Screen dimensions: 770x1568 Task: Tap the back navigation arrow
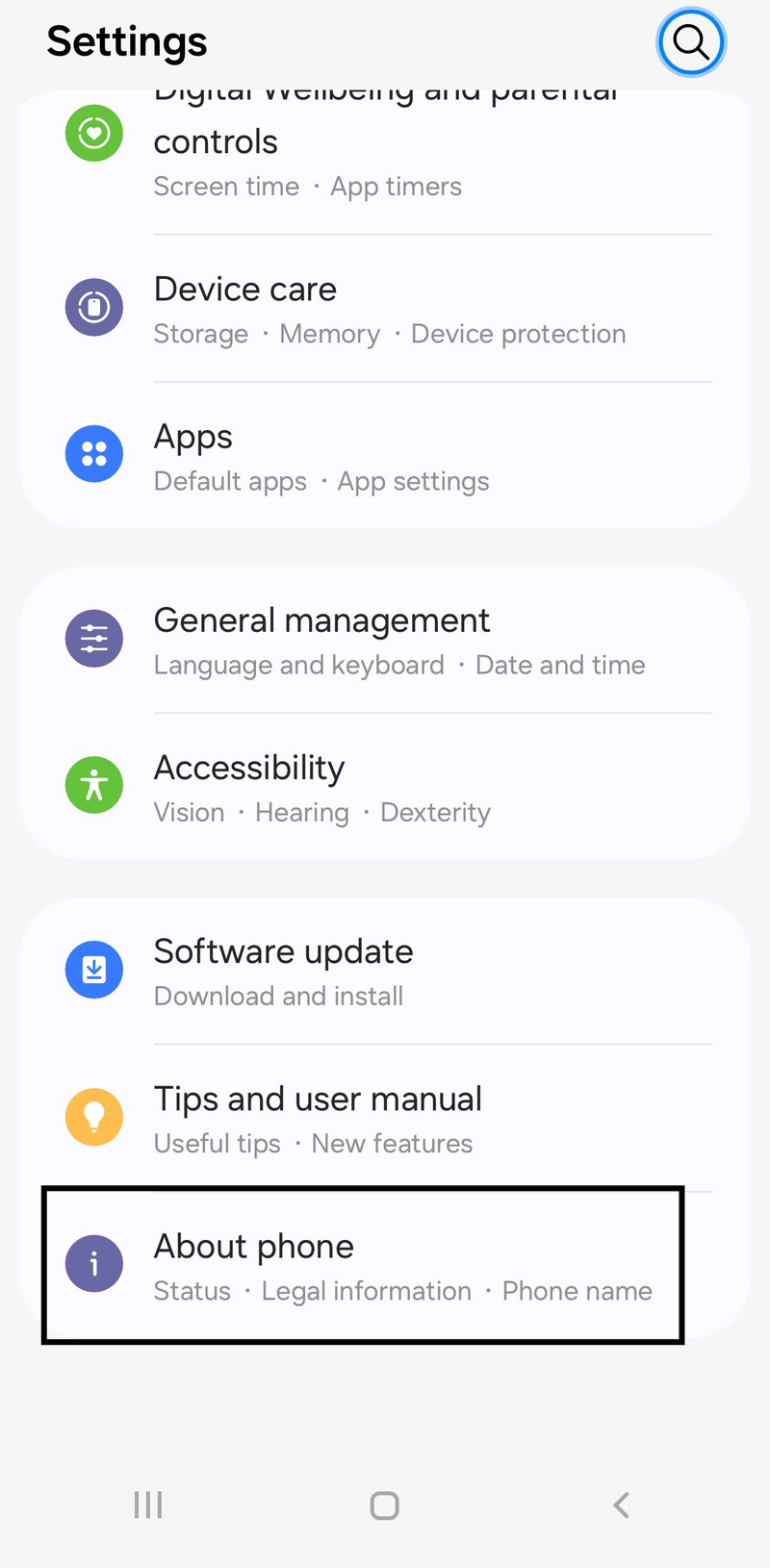point(621,1505)
